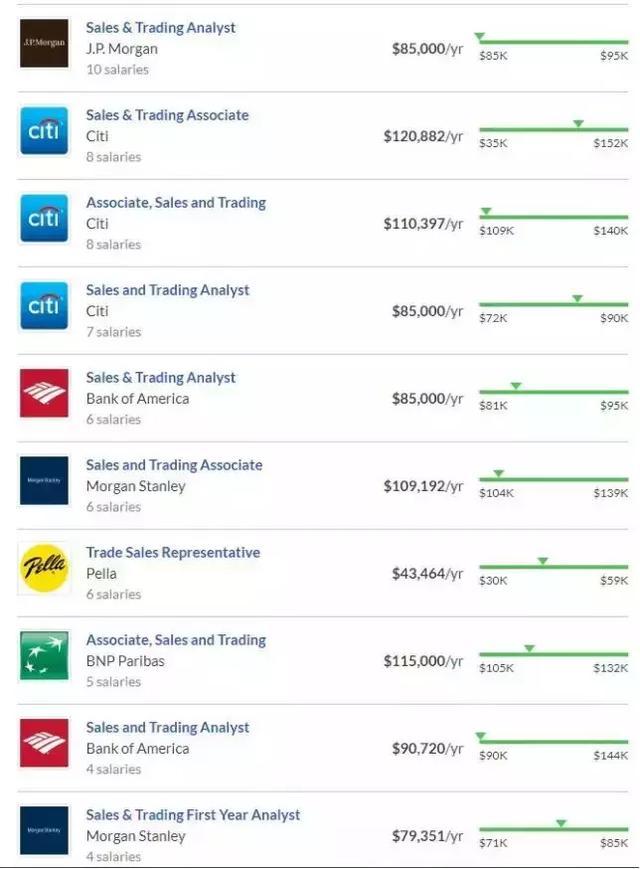Tap BNP Paribas Associate, Sales and Trading

pos(175,640)
